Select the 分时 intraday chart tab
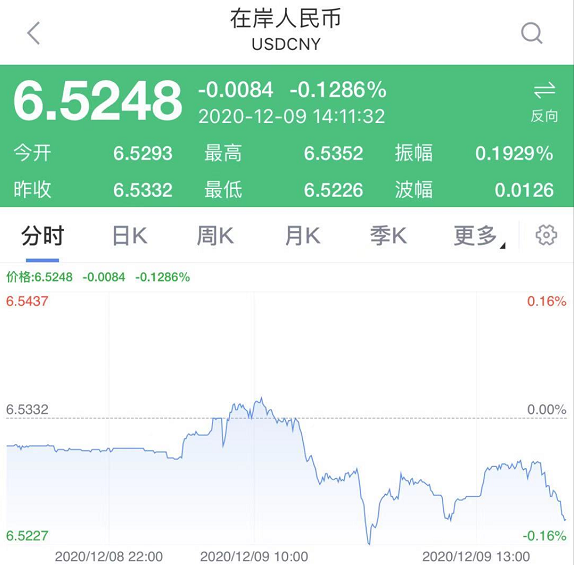Screen dimensions: 574x565 coord(42,235)
